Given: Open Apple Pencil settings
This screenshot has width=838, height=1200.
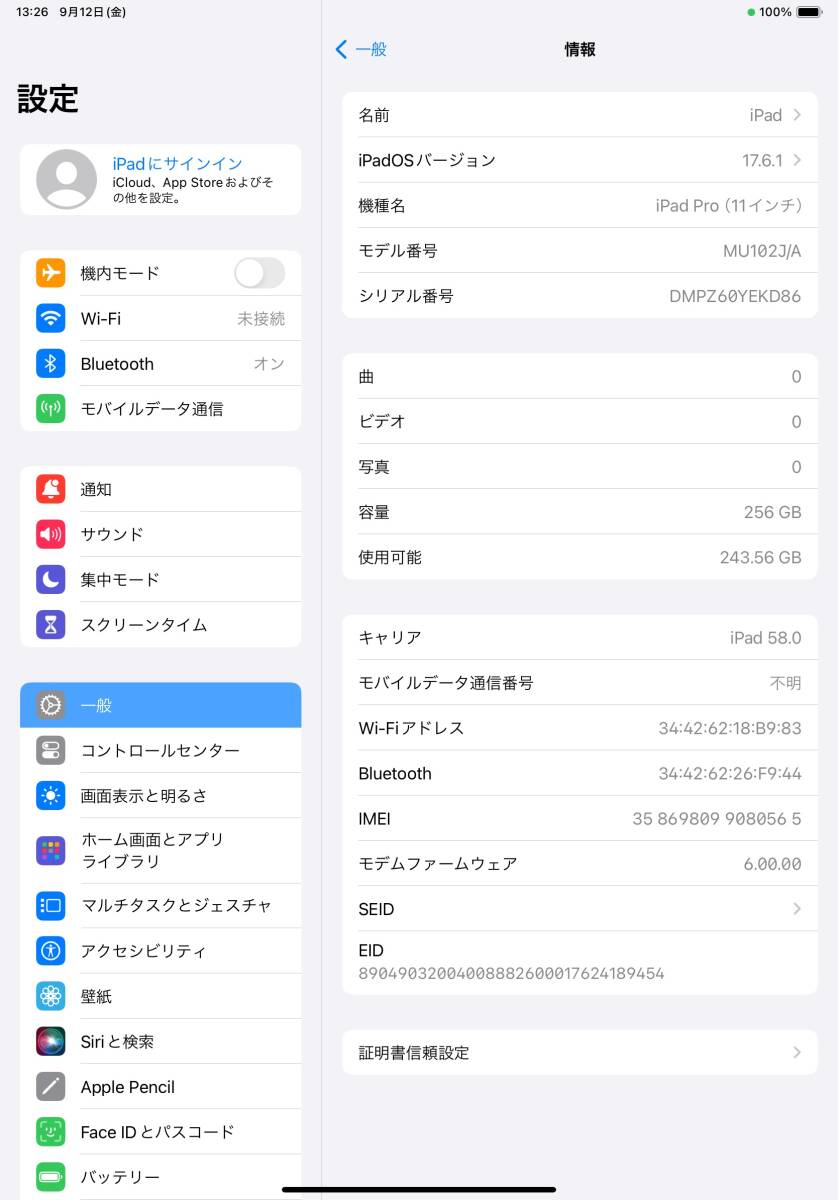Looking at the screenshot, I should [160, 1087].
